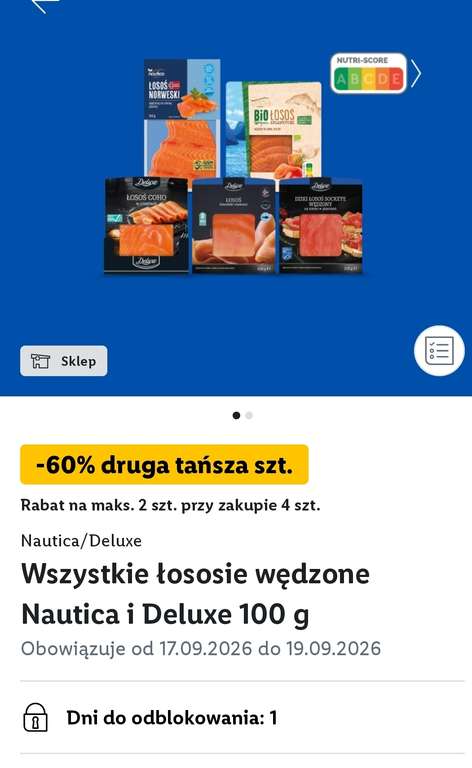Screen dimensions: 472x768
Task: Add to shopping list with round checklist icon
Action: coord(439,350)
